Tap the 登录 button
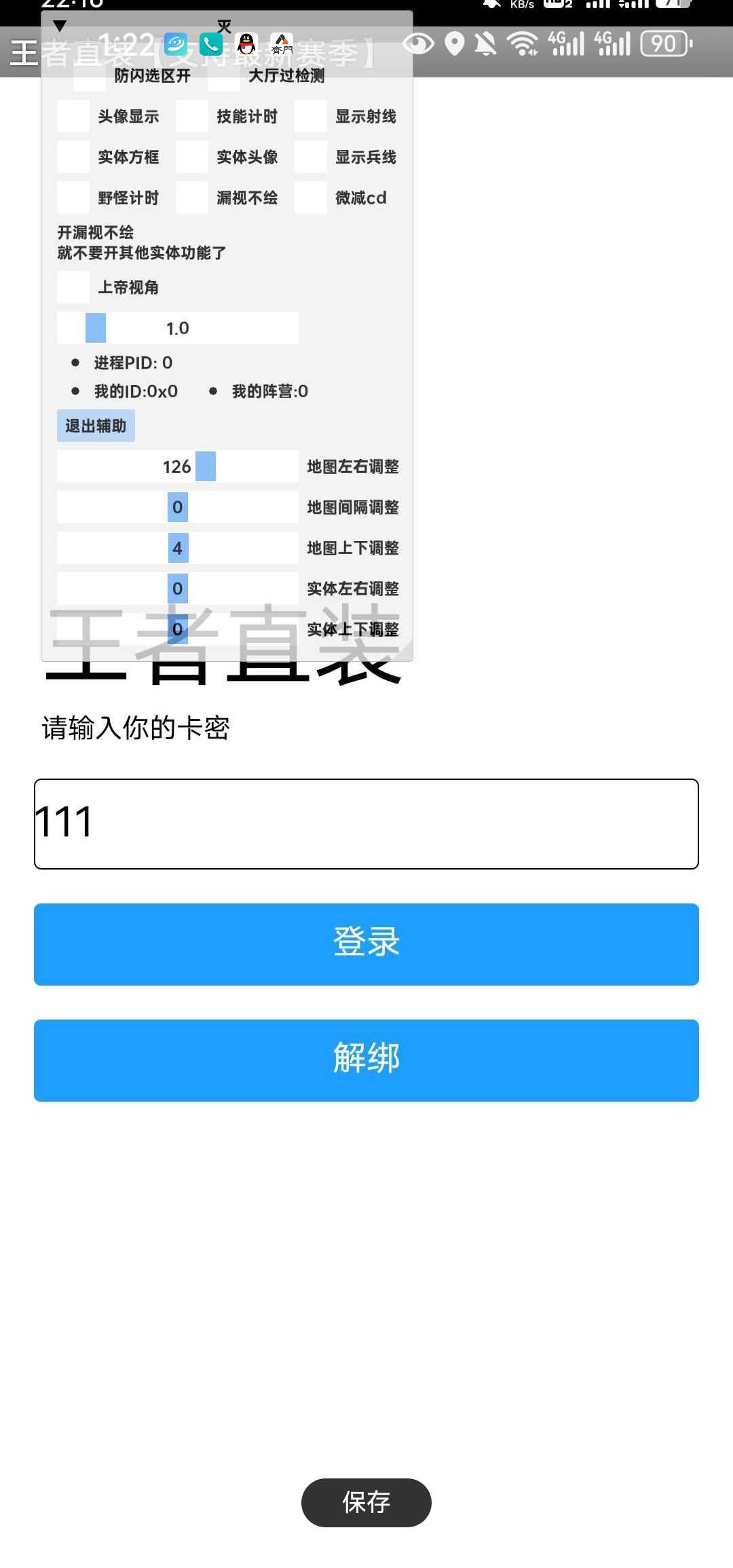Image resolution: width=733 pixels, height=1568 pixels. [x=366, y=944]
